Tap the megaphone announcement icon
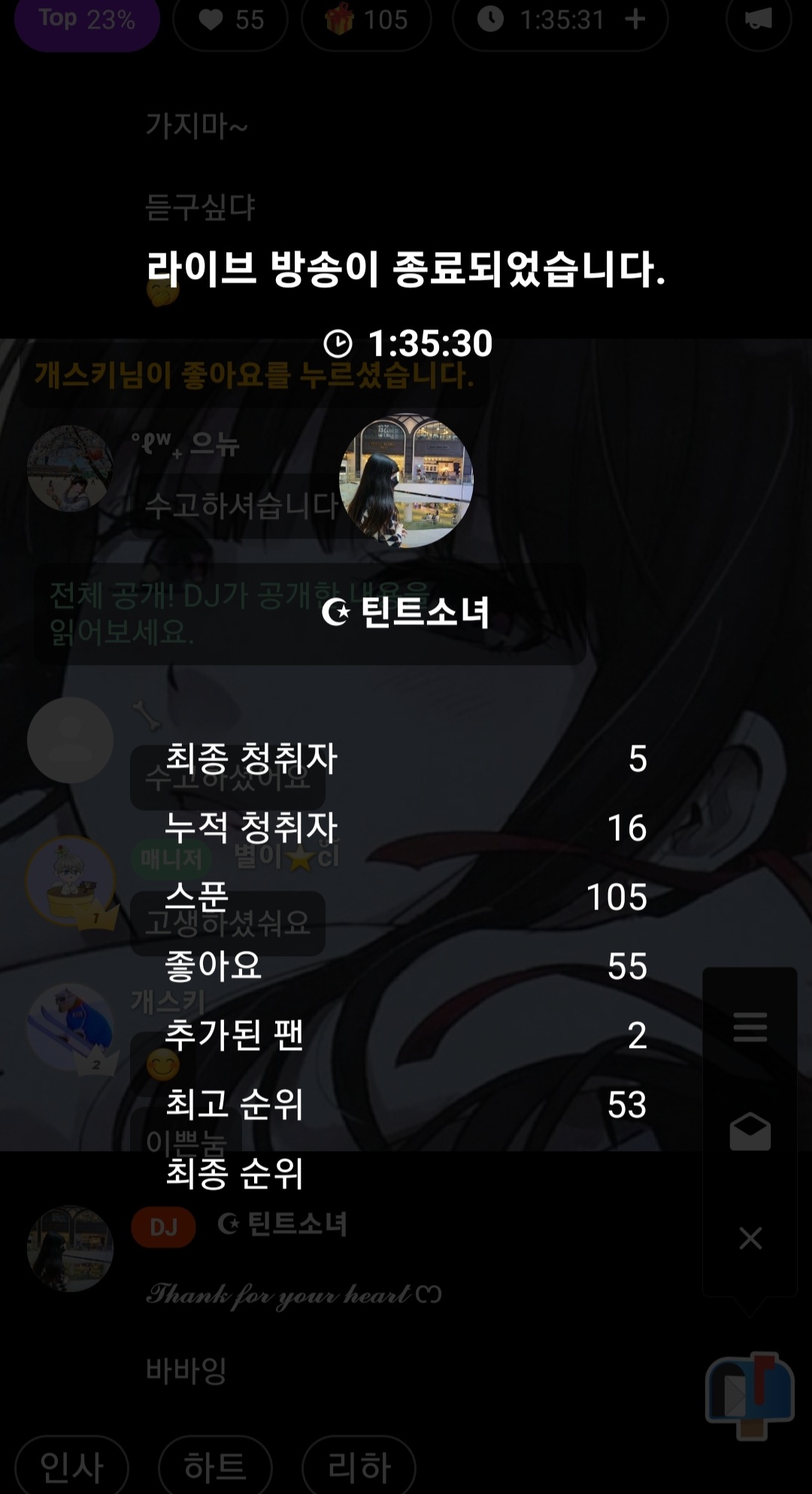The width and height of the screenshot is (812, 1494). 758,20
